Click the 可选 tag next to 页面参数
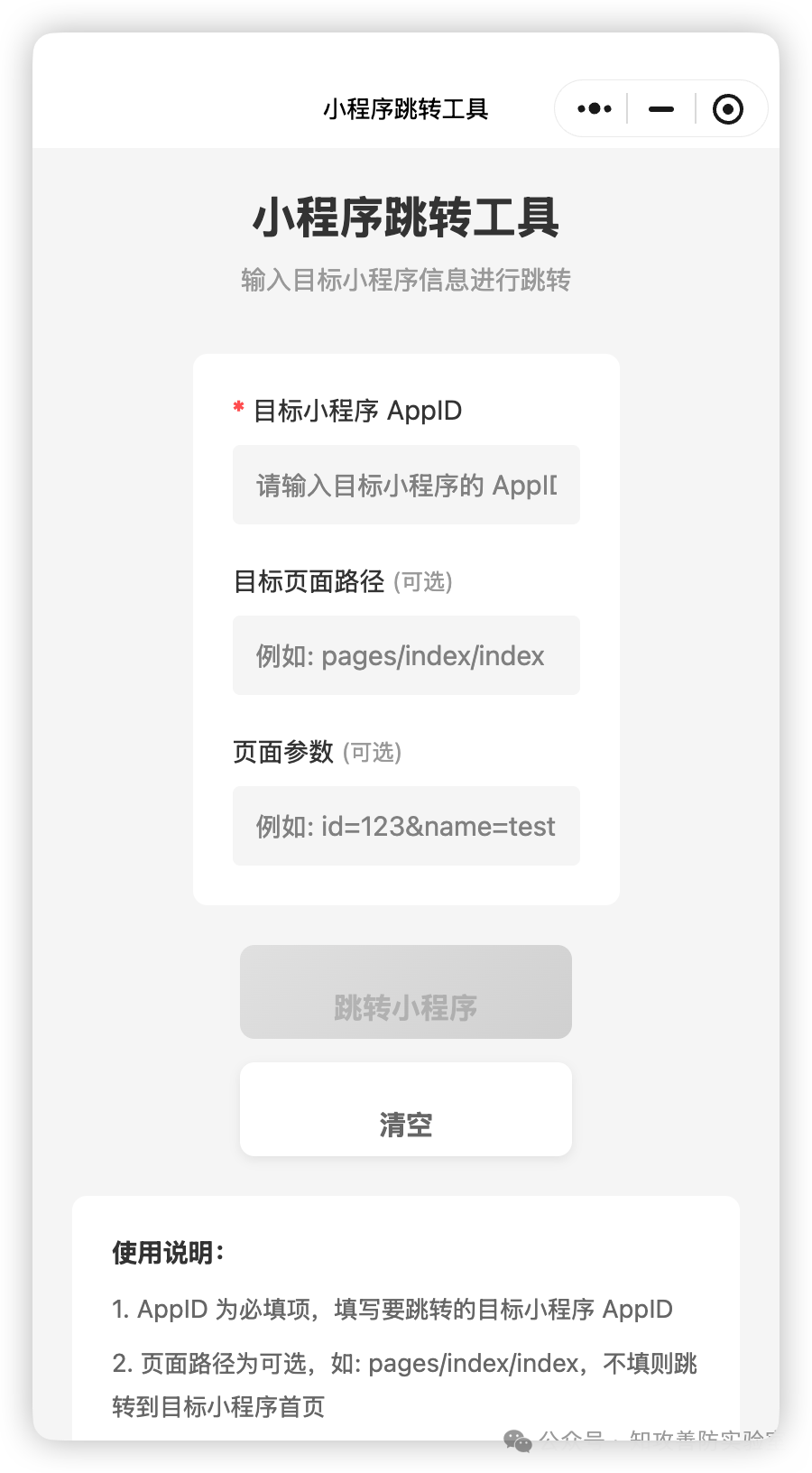 point(374,752)
